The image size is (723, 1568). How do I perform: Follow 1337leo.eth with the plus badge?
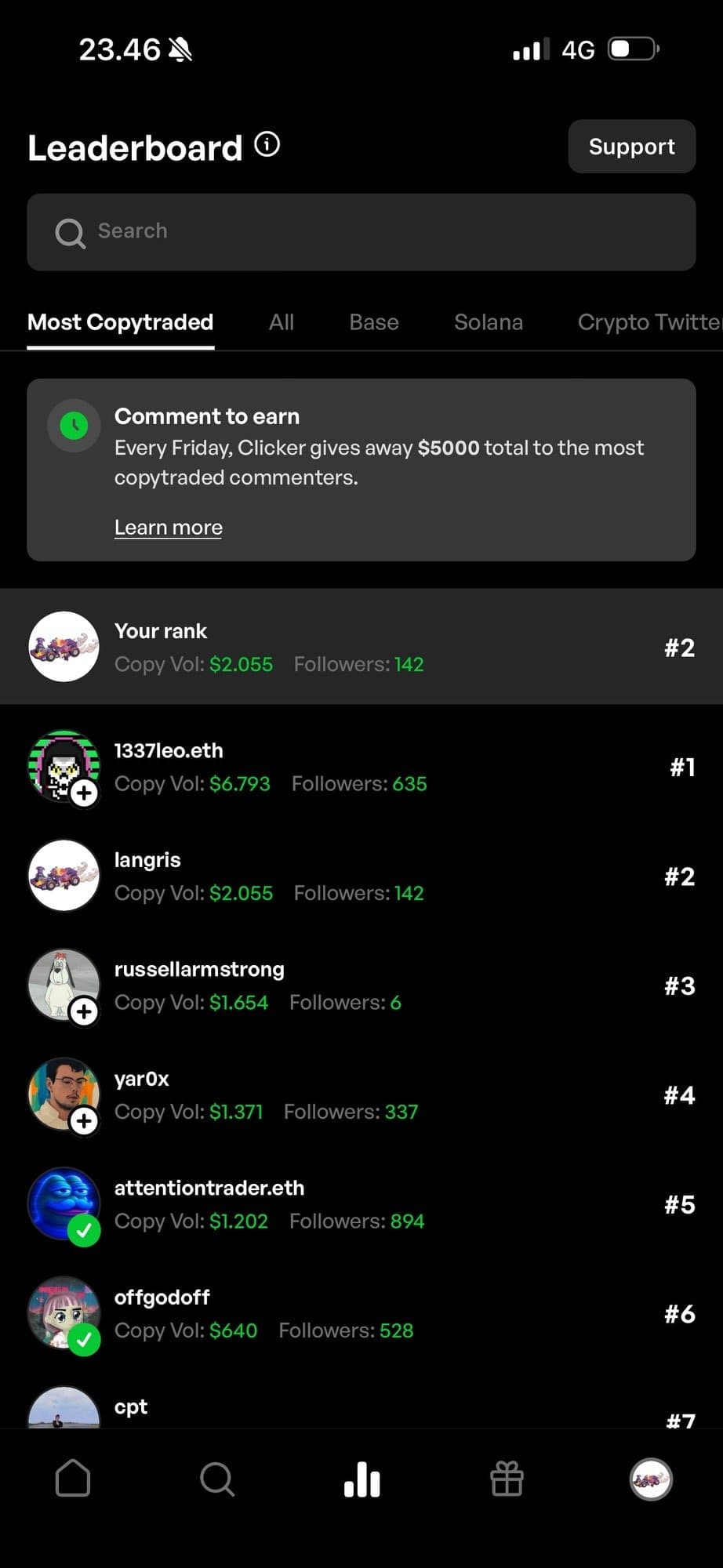click(84, 793)
